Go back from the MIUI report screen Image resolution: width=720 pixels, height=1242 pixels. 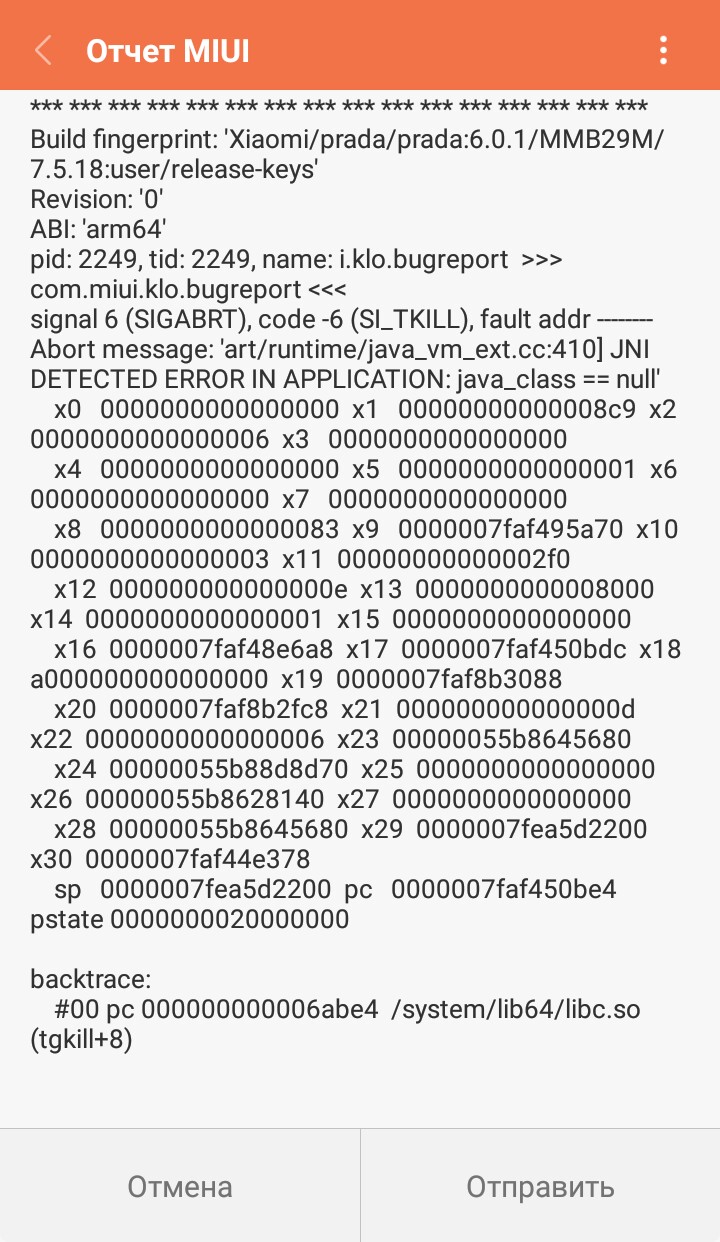(42, 51)
